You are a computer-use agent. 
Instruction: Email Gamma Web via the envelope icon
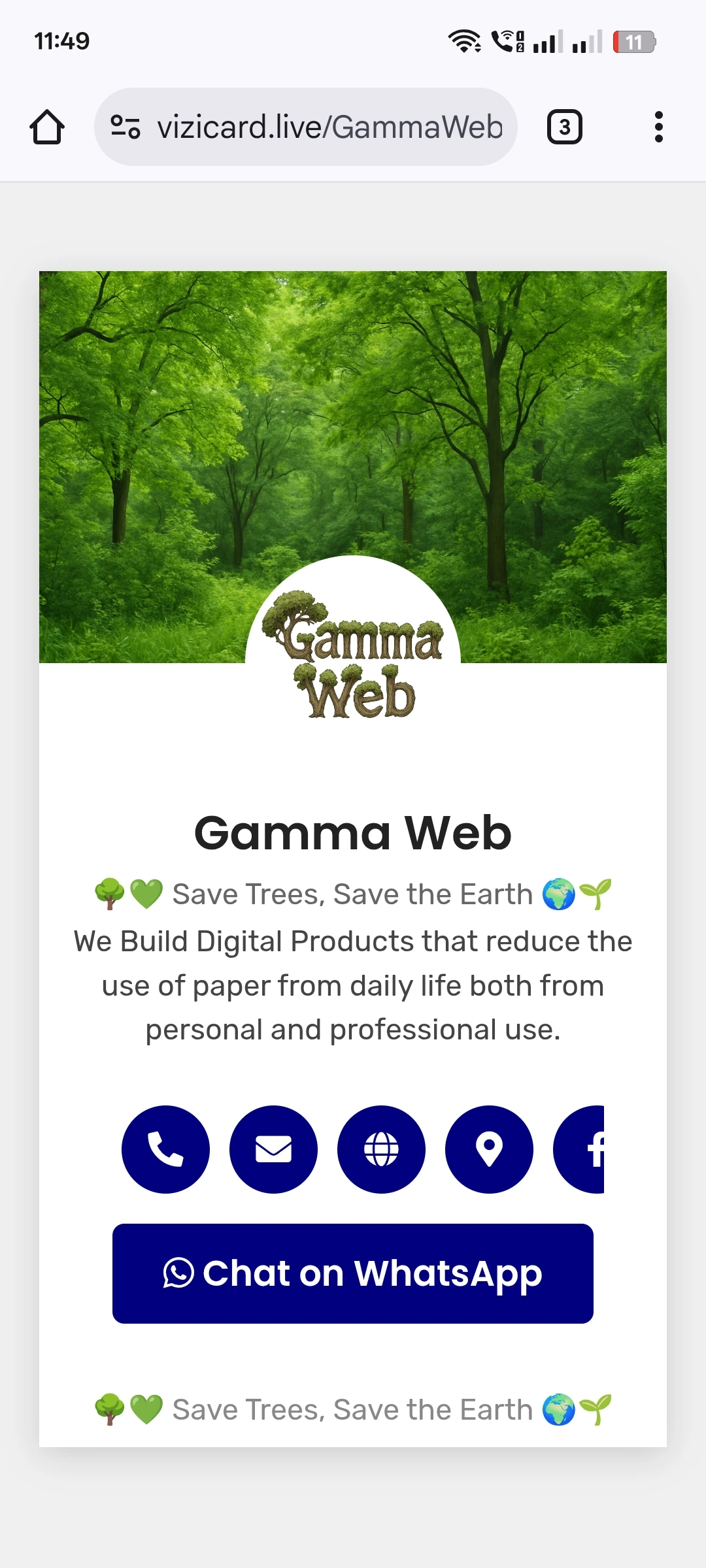tap(273, 1149)
